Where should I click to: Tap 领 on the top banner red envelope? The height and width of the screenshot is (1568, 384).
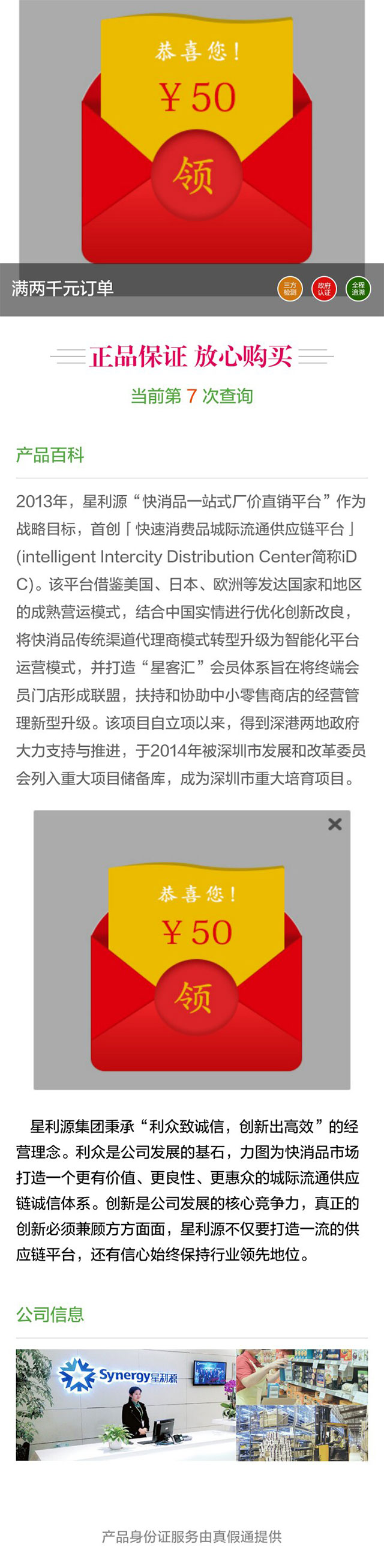[193, 176]
